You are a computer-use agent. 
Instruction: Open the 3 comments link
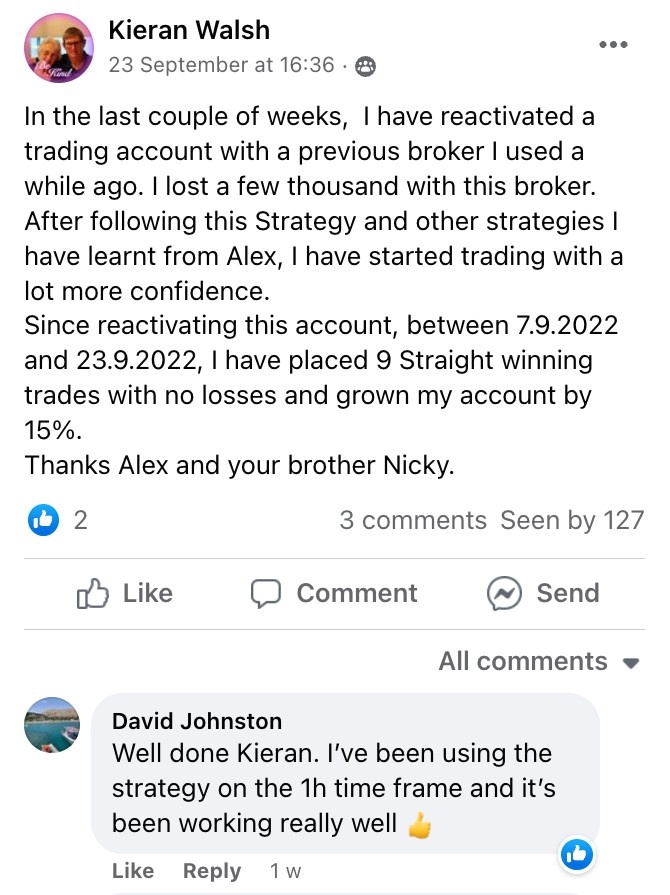(x=412, y=520)
